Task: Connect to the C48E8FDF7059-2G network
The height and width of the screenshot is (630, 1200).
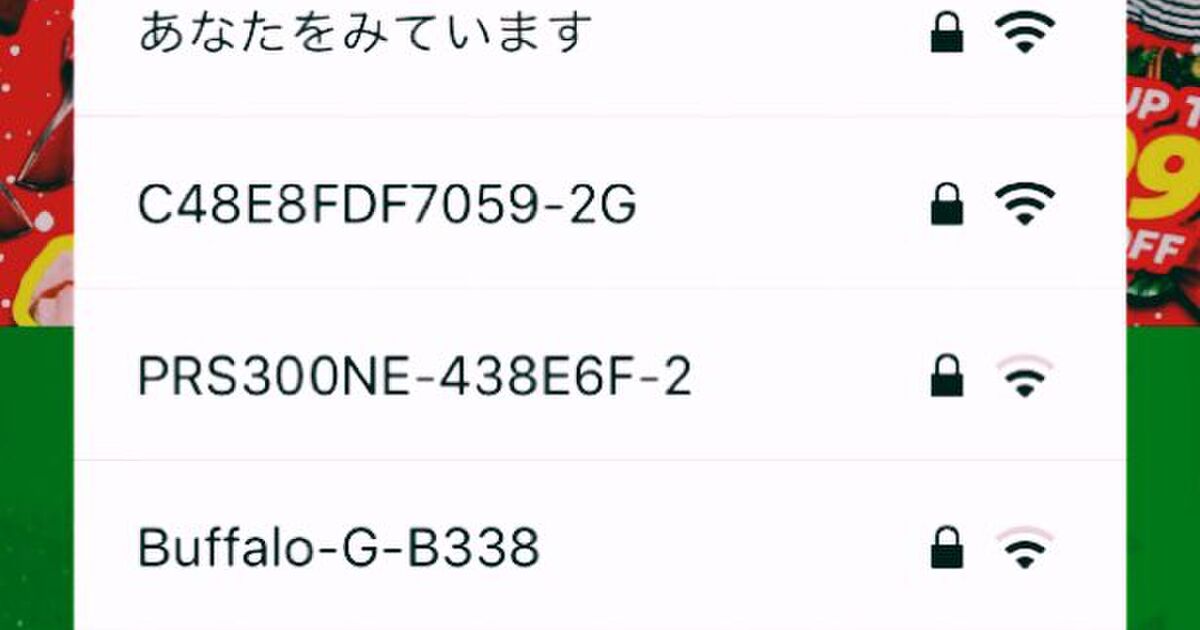Action: (386, 207)
